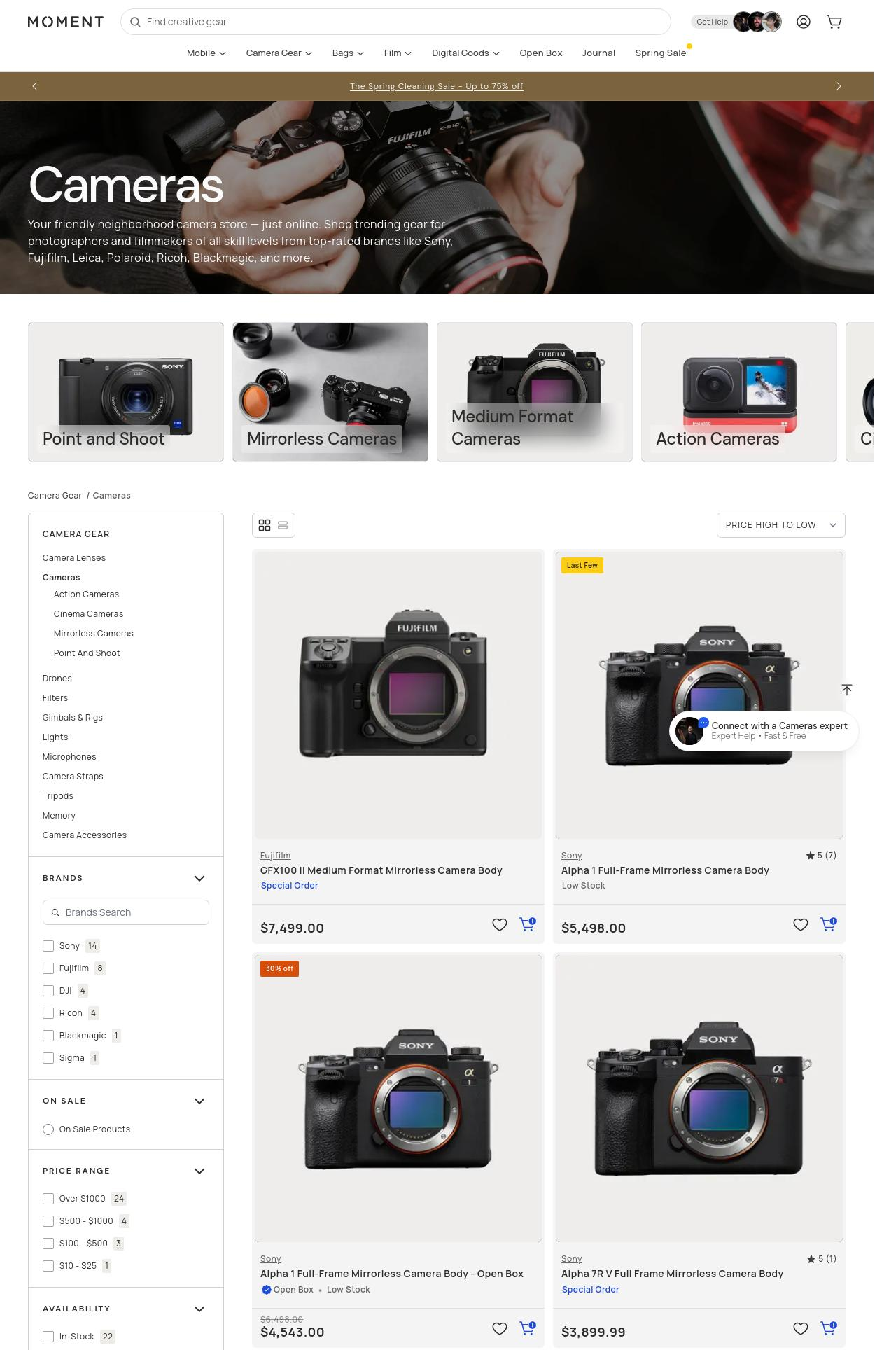Collapse the Brands filter section
The image size is (896, 1350).
click(199, 878)
